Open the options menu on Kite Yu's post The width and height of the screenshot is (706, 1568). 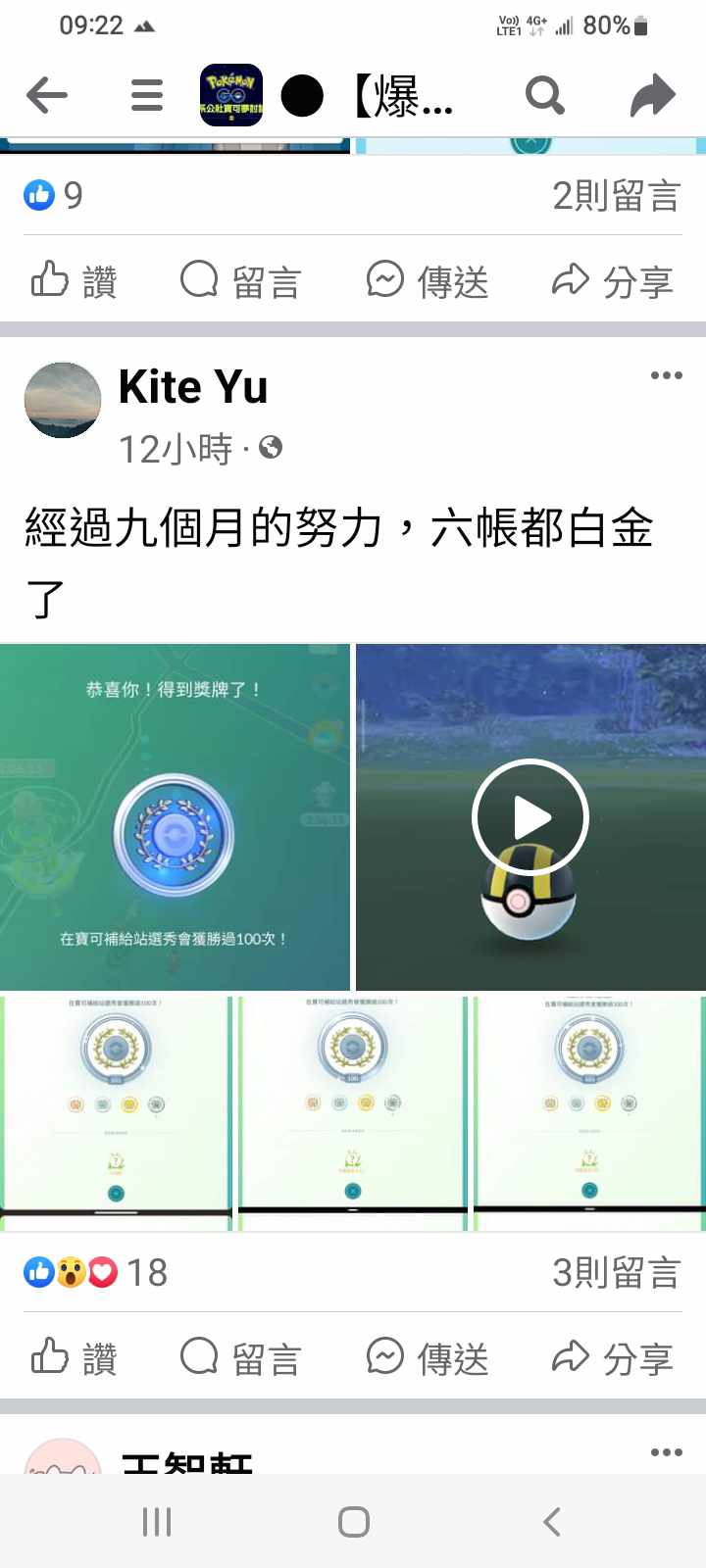click(666, 375)
